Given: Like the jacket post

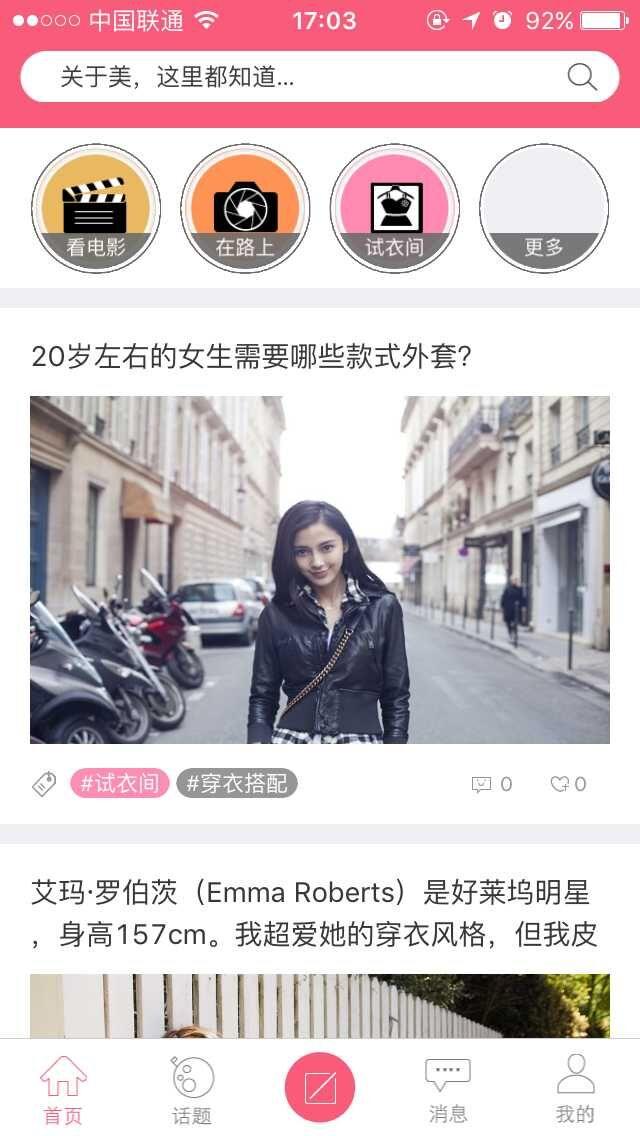Looking at the screenshot, I should click(567, 784).
